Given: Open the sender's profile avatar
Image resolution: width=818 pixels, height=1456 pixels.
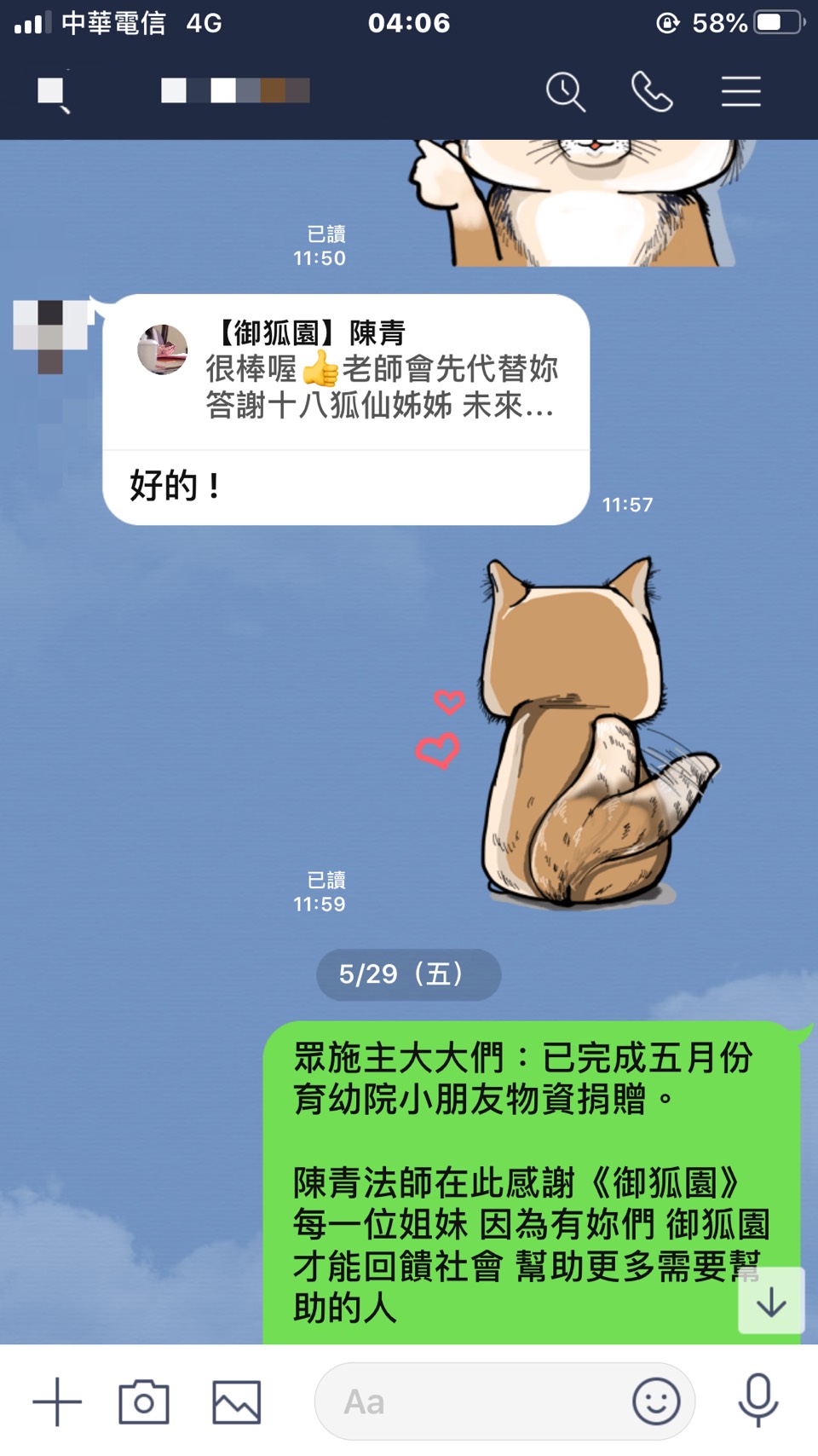Looking at the screenshot, I should coord(51,335).
